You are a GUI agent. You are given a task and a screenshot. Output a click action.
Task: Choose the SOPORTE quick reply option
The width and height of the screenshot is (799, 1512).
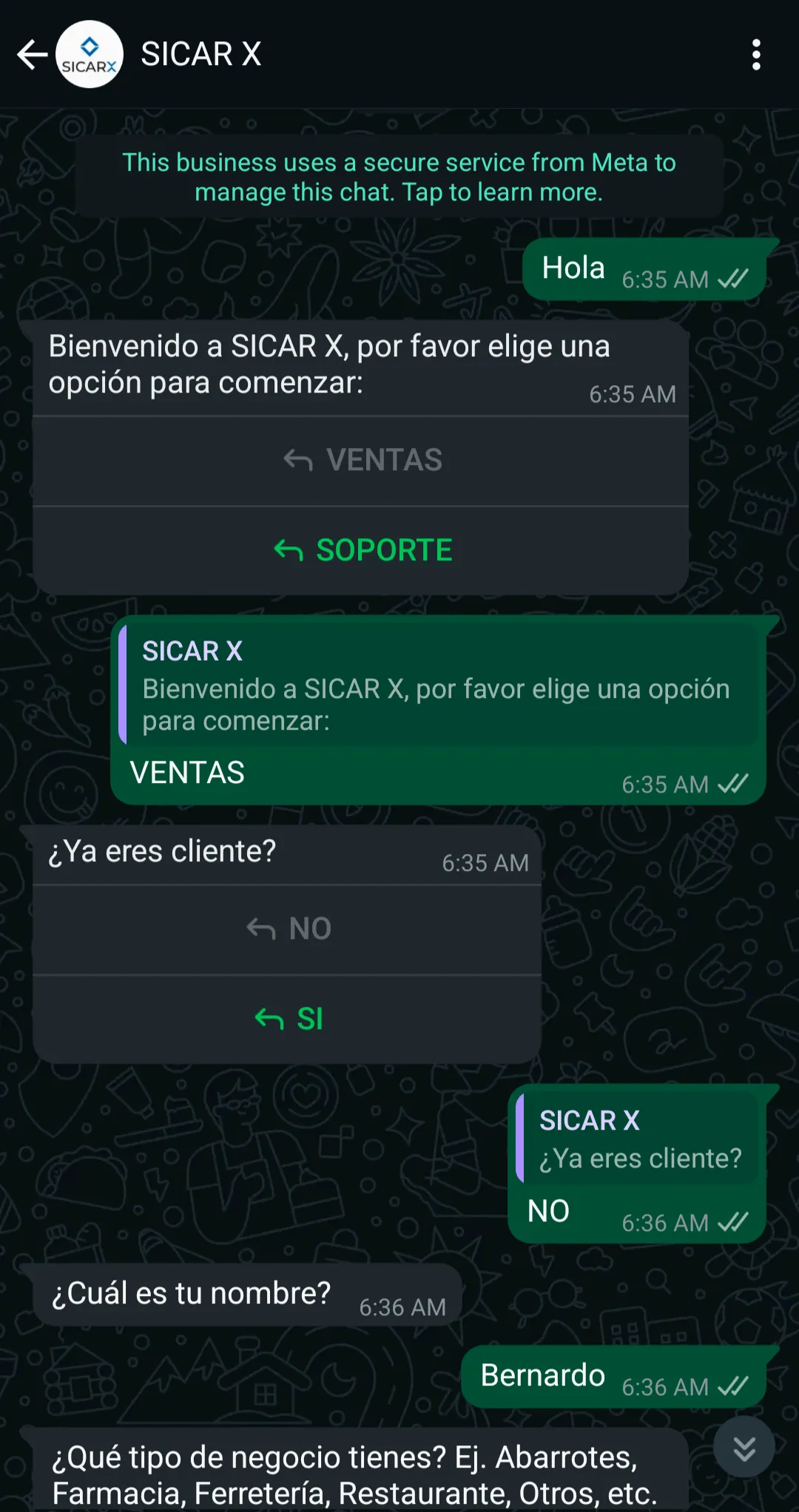(x=362, y=549)
